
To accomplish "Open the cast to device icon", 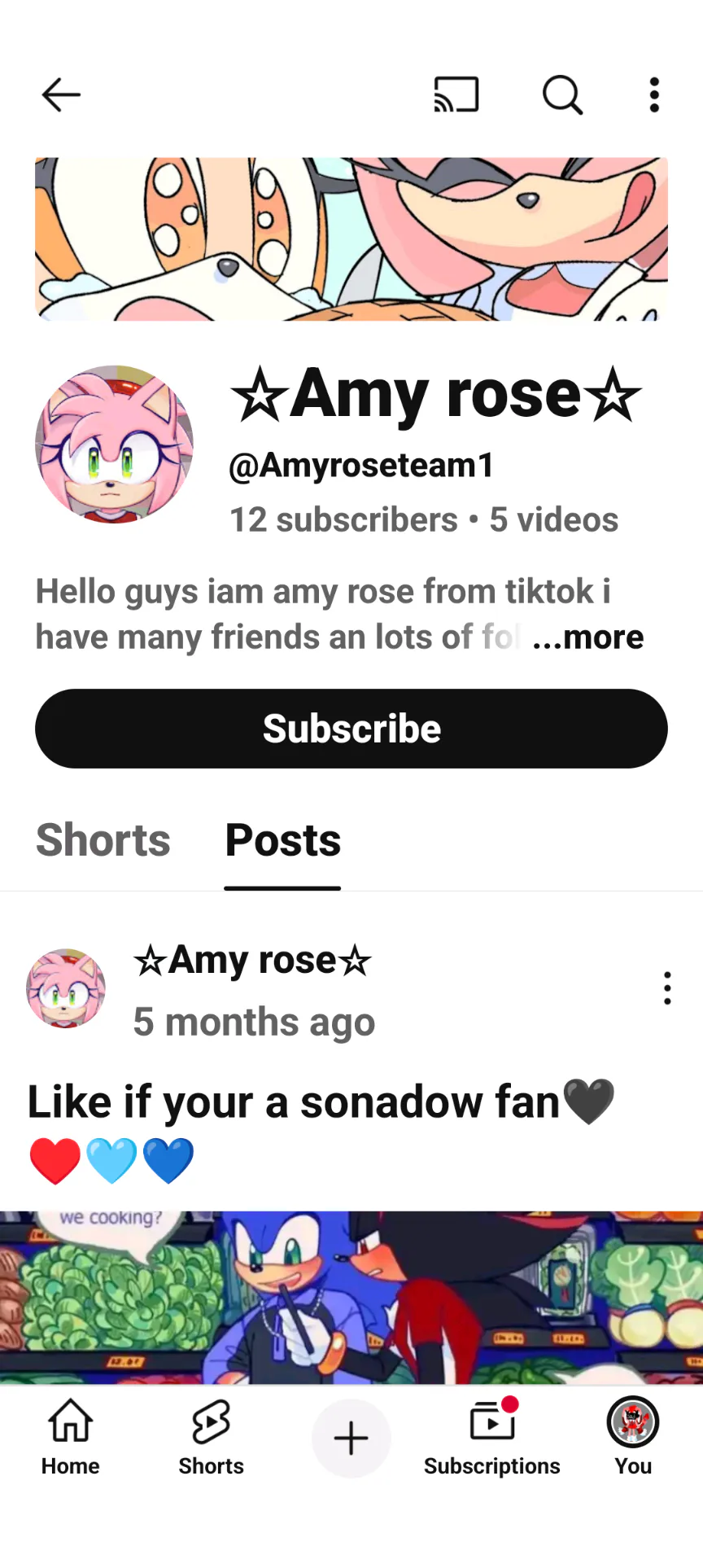I will point(456,95).
